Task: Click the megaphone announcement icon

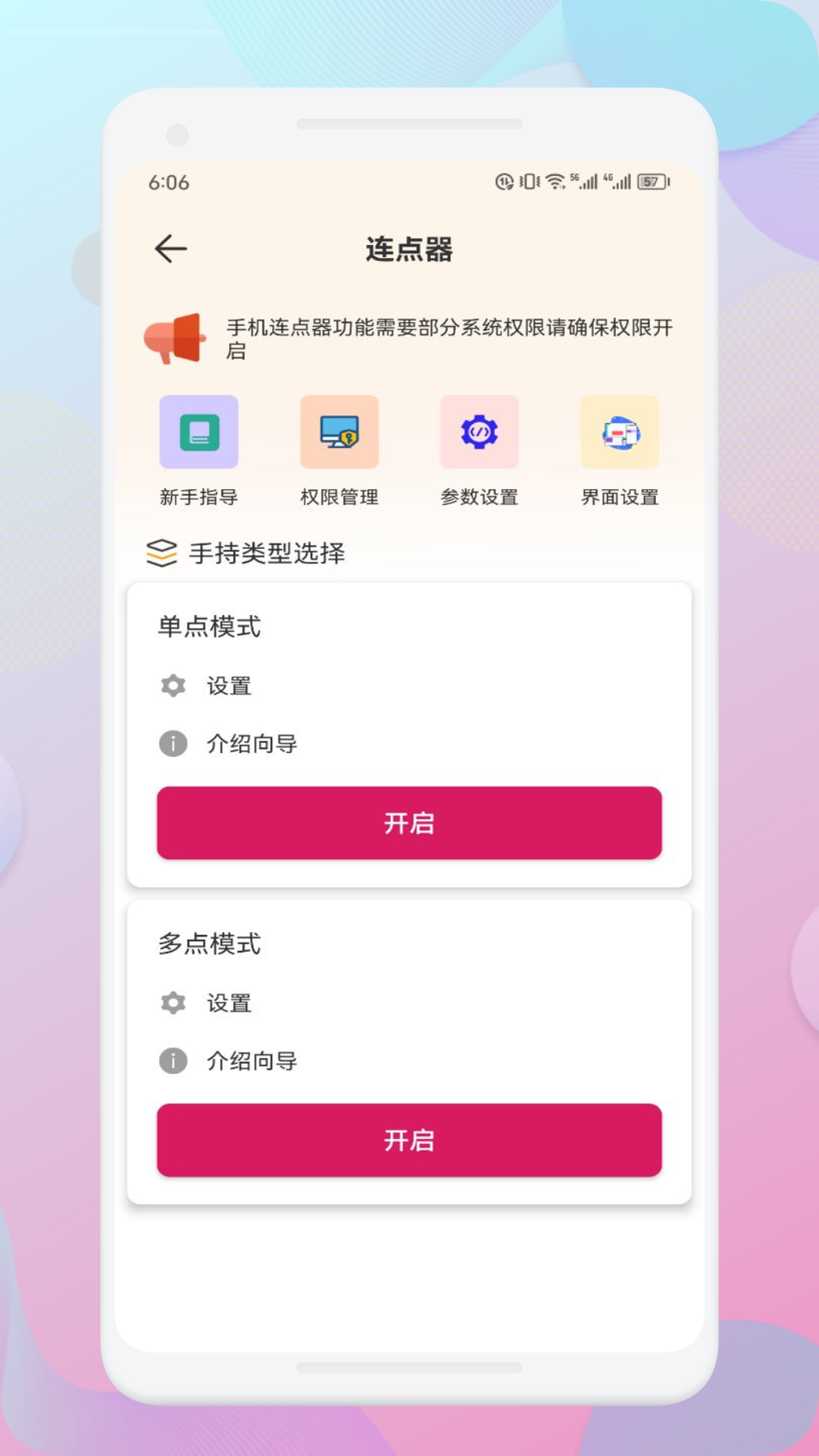Action: pyautogui.click(x=173, y=337)
